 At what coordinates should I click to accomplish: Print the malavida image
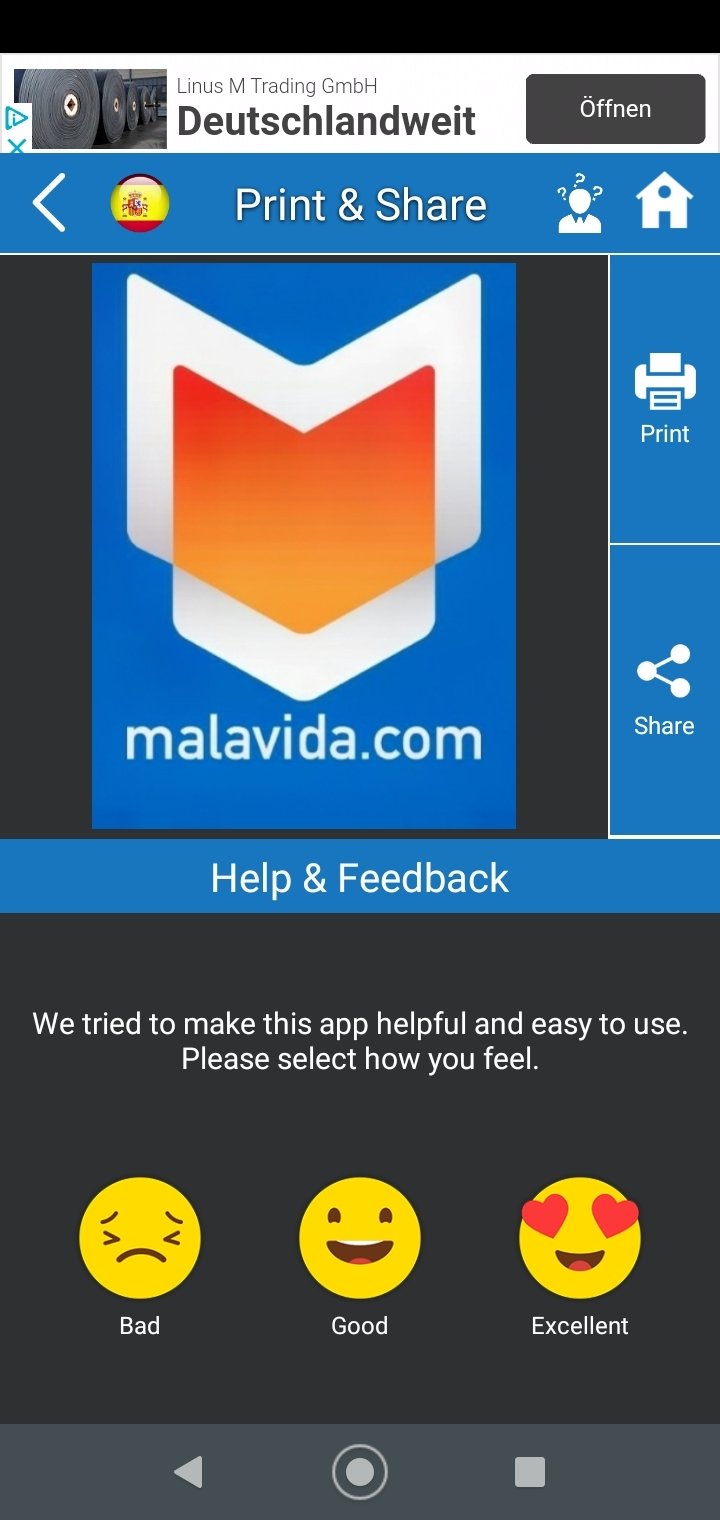click(x=665, y=399)
